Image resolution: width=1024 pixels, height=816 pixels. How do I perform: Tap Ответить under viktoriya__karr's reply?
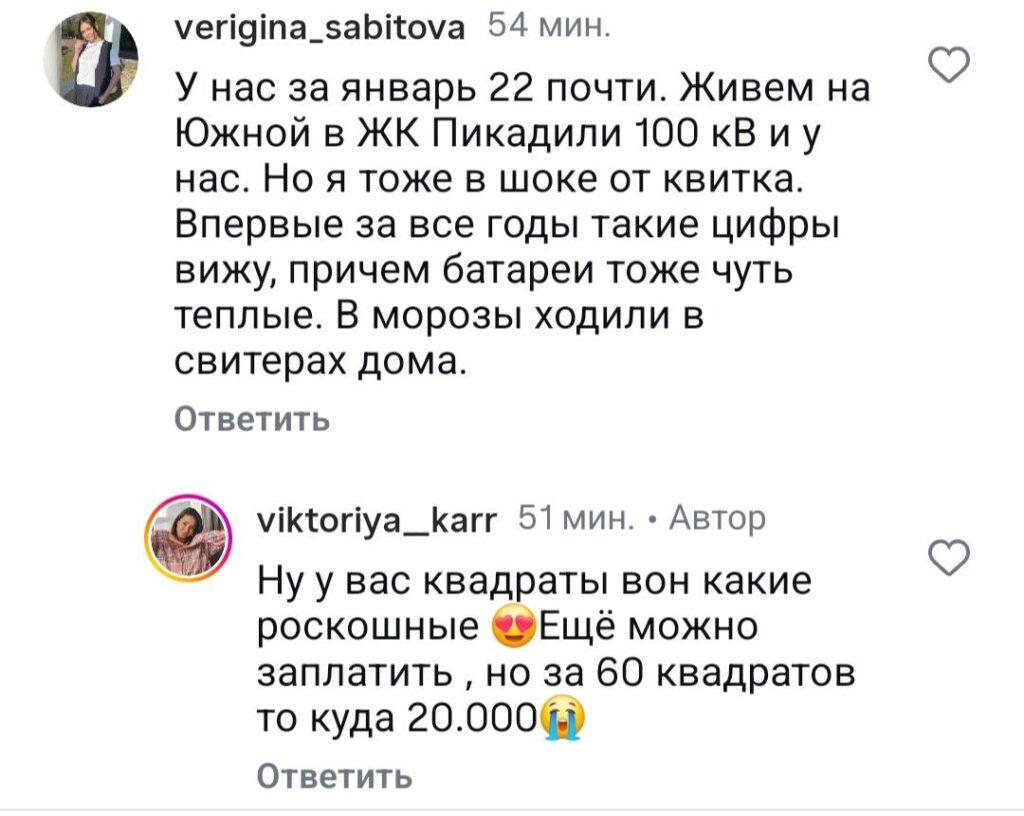(x=335, y=775)
